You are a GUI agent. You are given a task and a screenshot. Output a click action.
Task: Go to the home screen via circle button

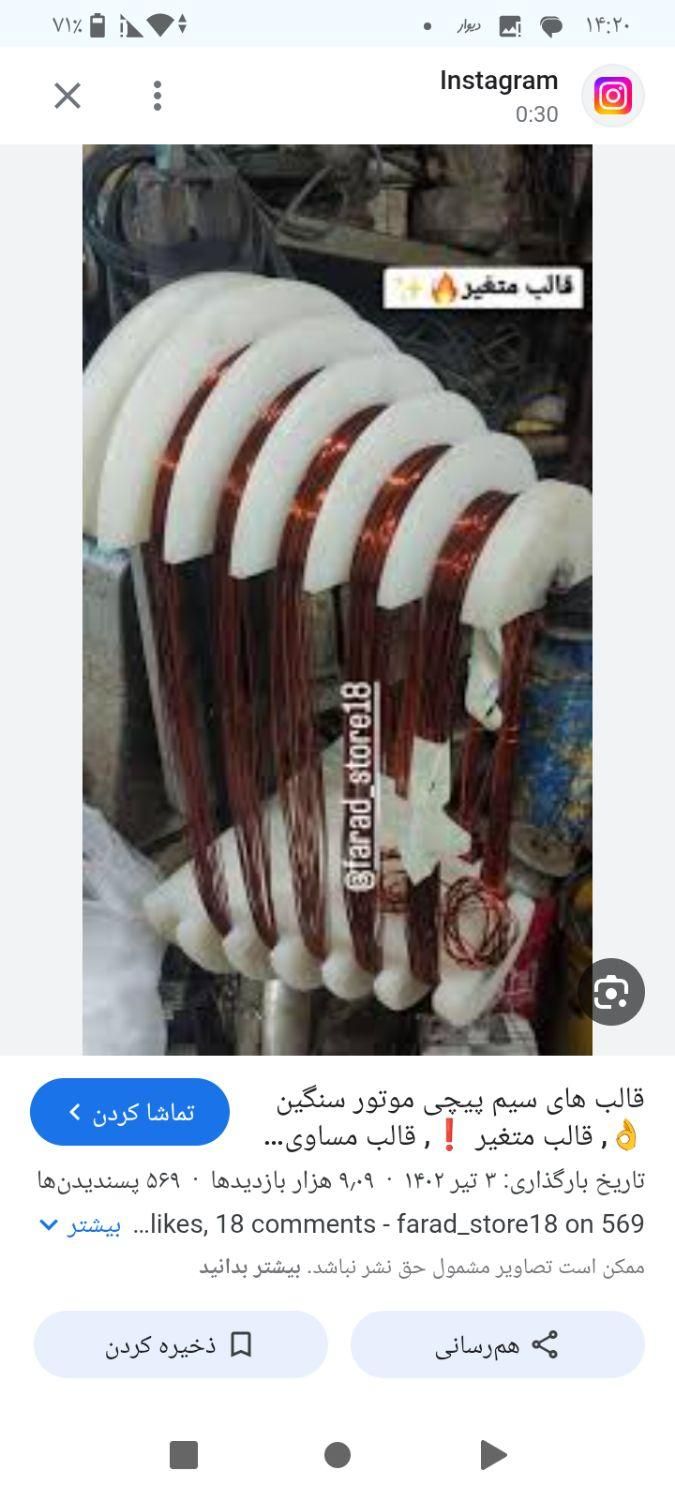338,1455
